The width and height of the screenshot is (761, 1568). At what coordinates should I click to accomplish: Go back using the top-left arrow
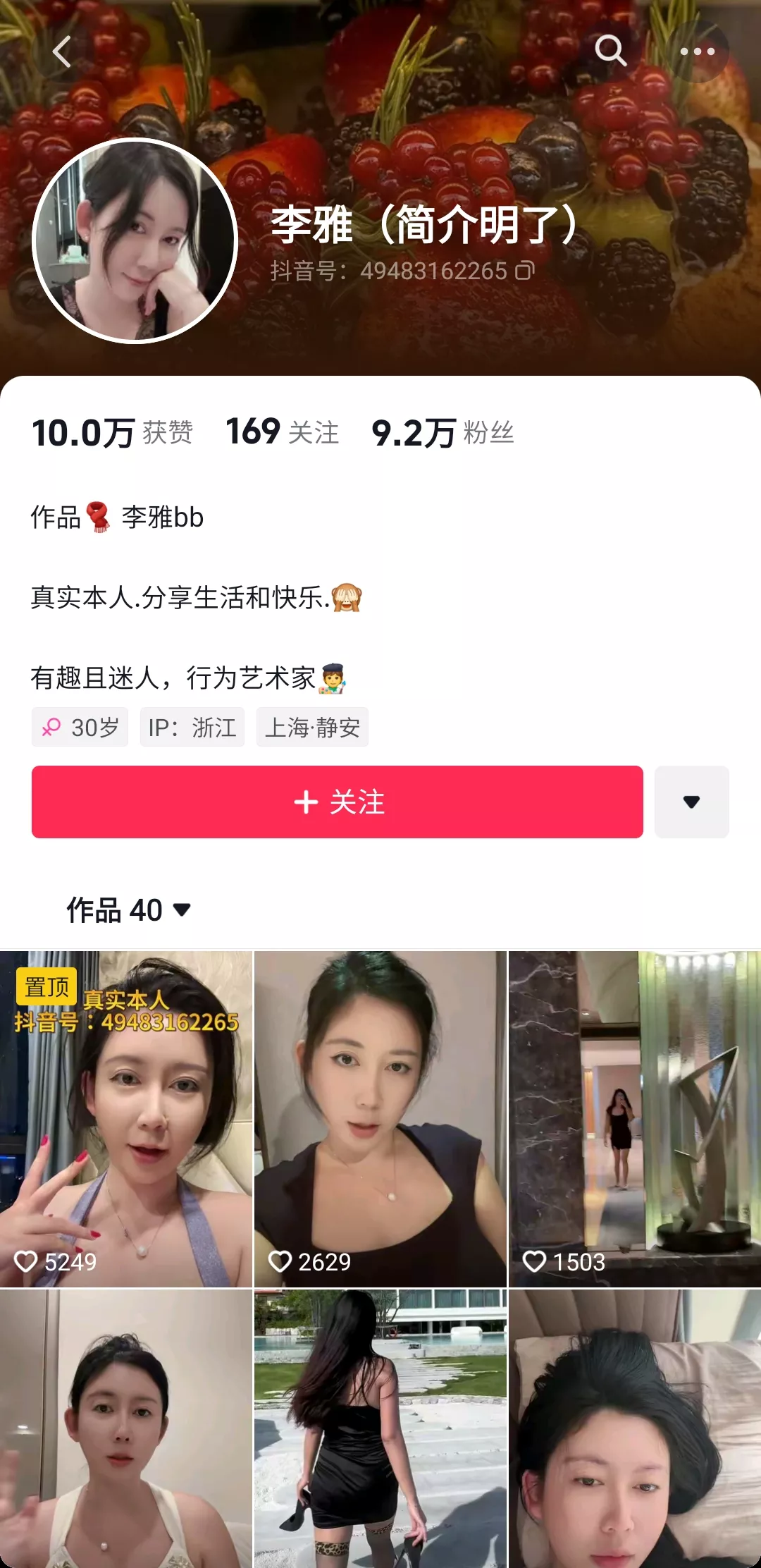[x=62, y=51]
